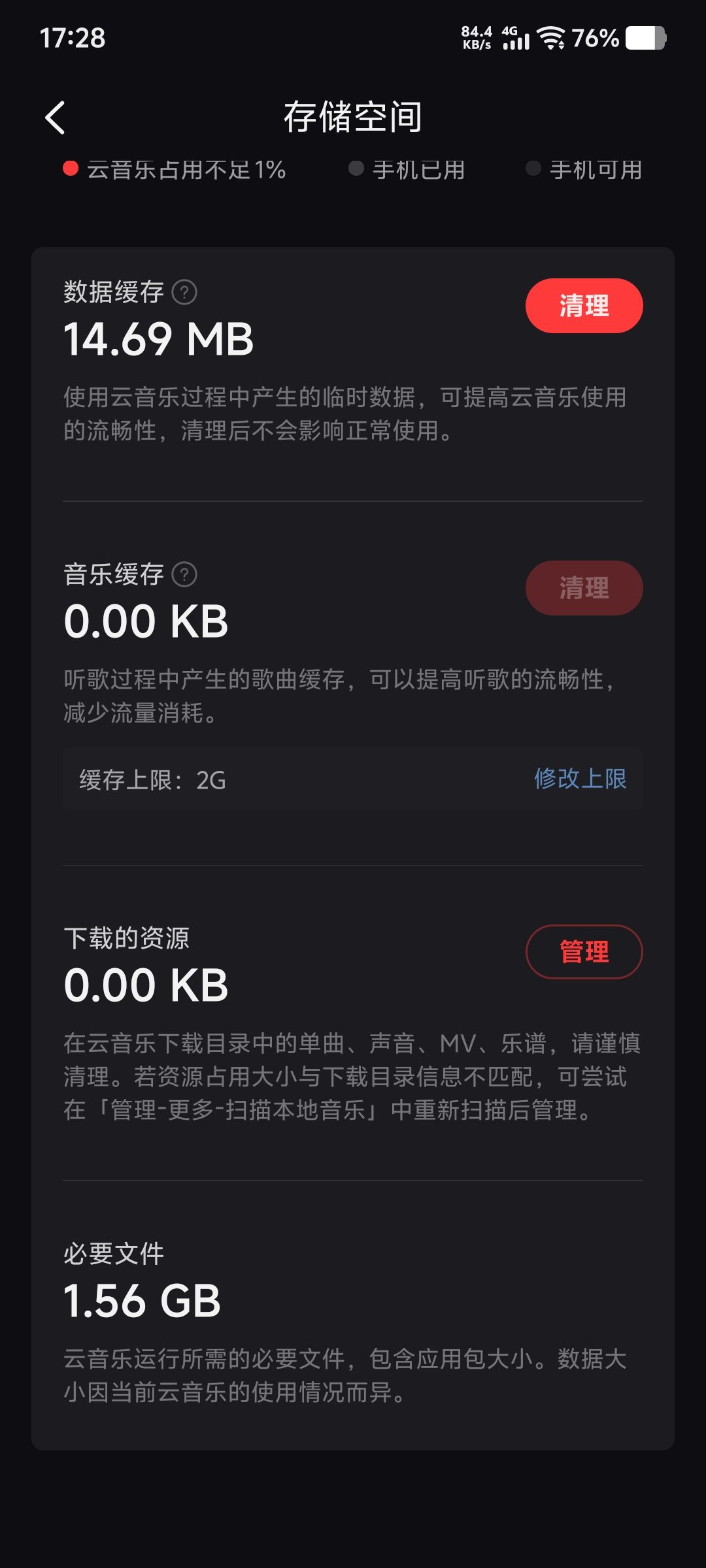The width and height of the screenshot is (706, 1568).
Task: Tap 清理 for 音乐缓存
Action: [584, 588]
